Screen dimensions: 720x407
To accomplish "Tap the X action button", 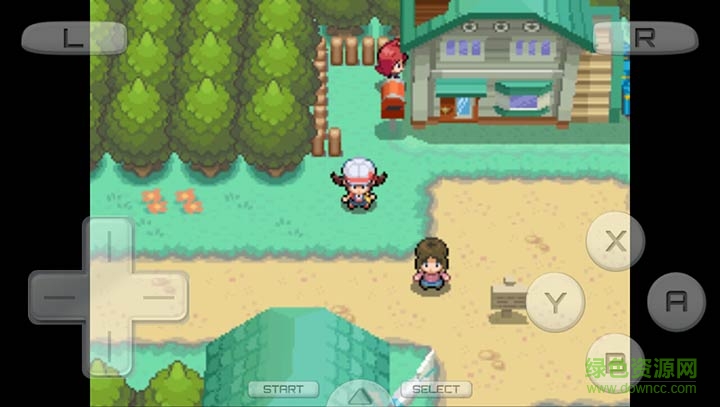I will (x=616, y=241).
